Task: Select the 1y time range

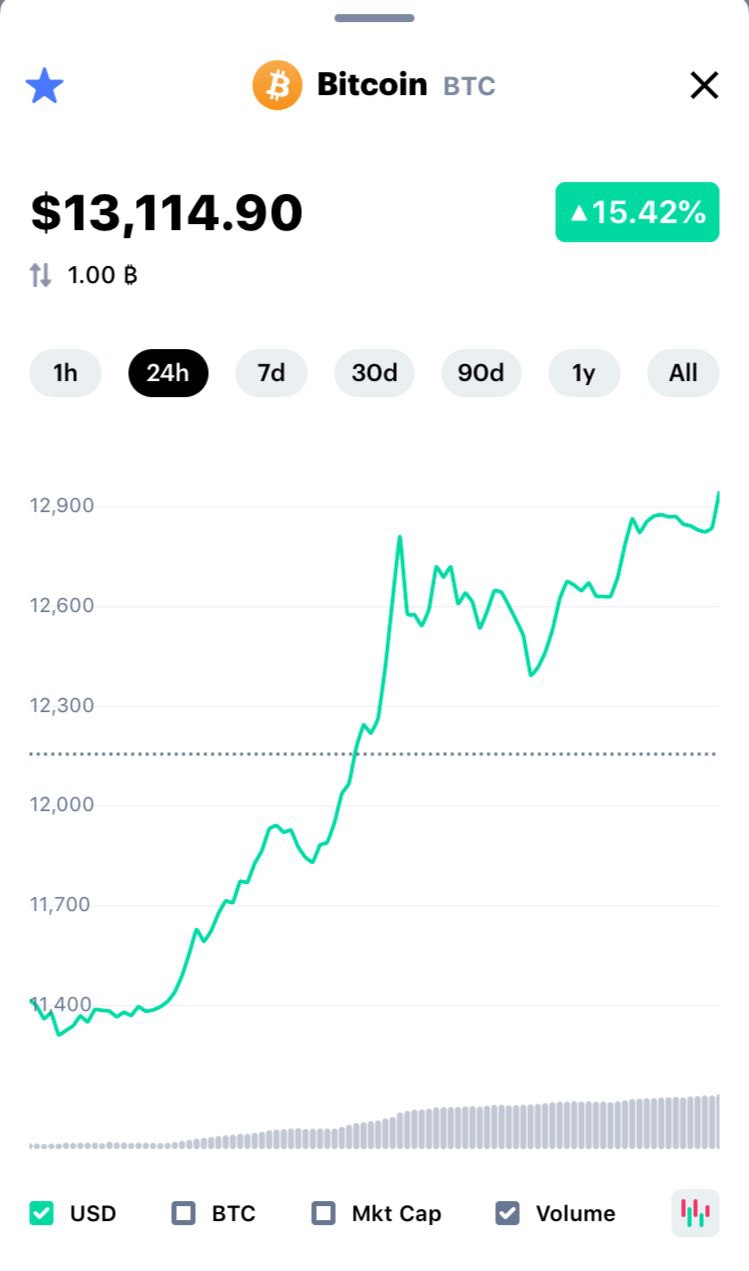Action: 584,373
